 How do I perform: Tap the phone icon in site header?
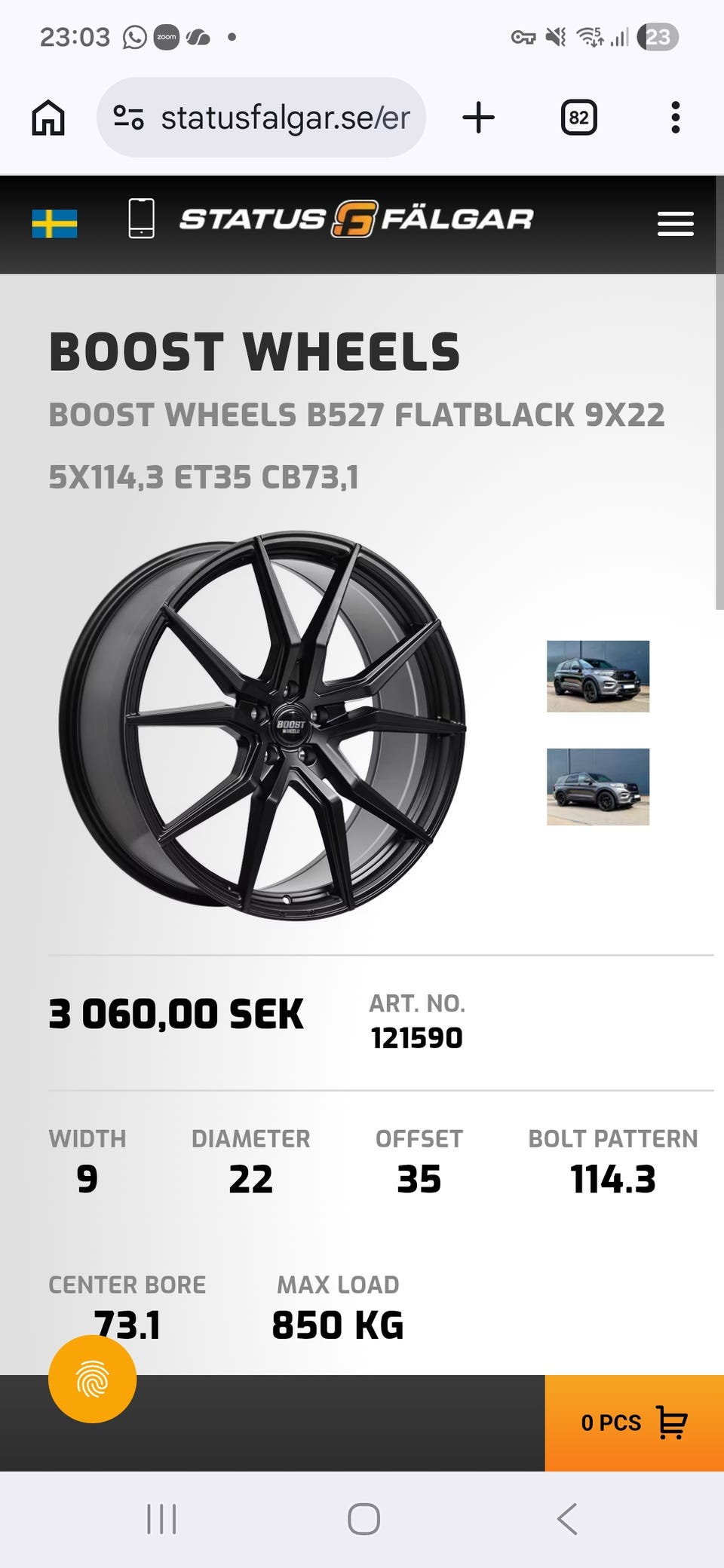click(x=141, y=219)
